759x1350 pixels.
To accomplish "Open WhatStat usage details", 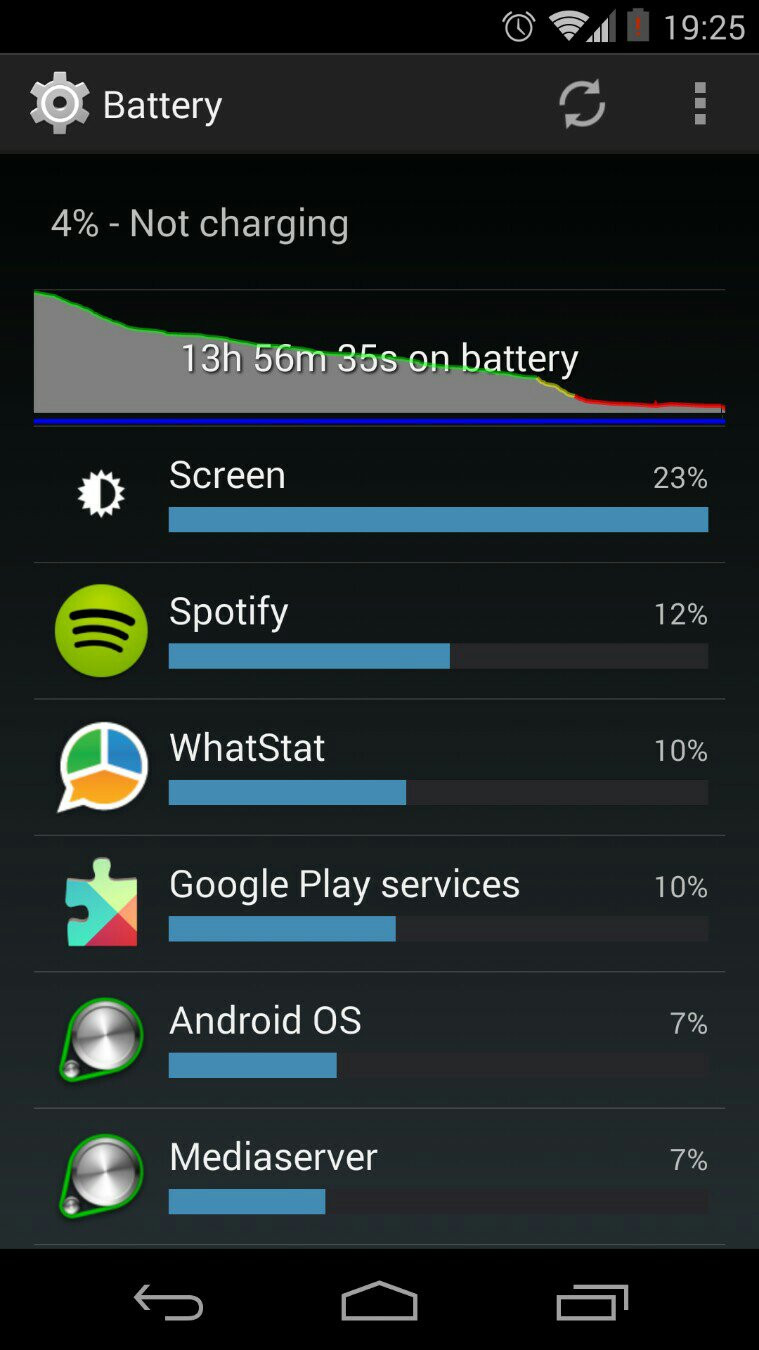I will tap(379, 767).
